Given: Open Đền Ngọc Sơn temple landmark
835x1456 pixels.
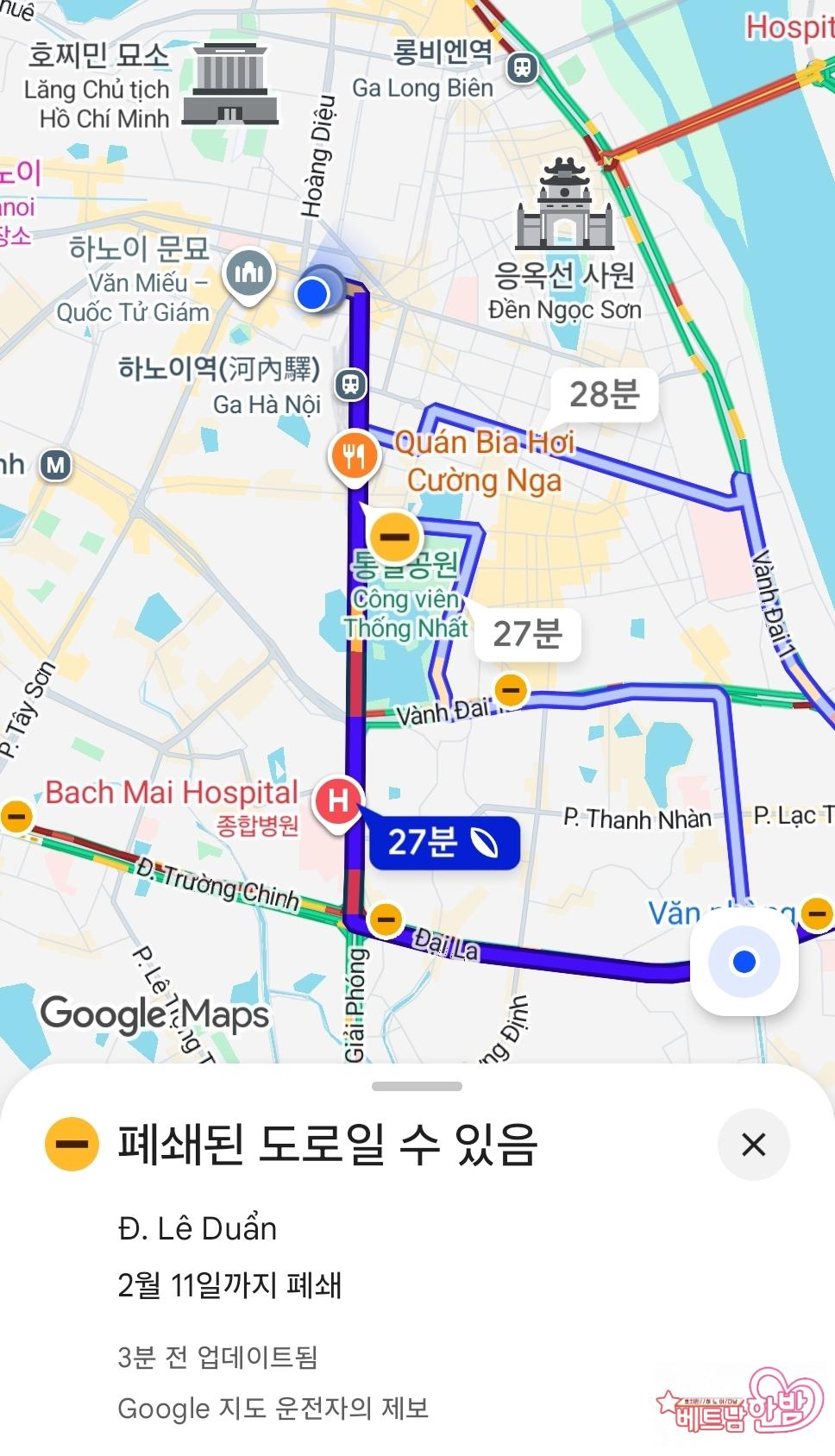Looking at the screenshot, I should pyautogui.click(x=564, y=205).
